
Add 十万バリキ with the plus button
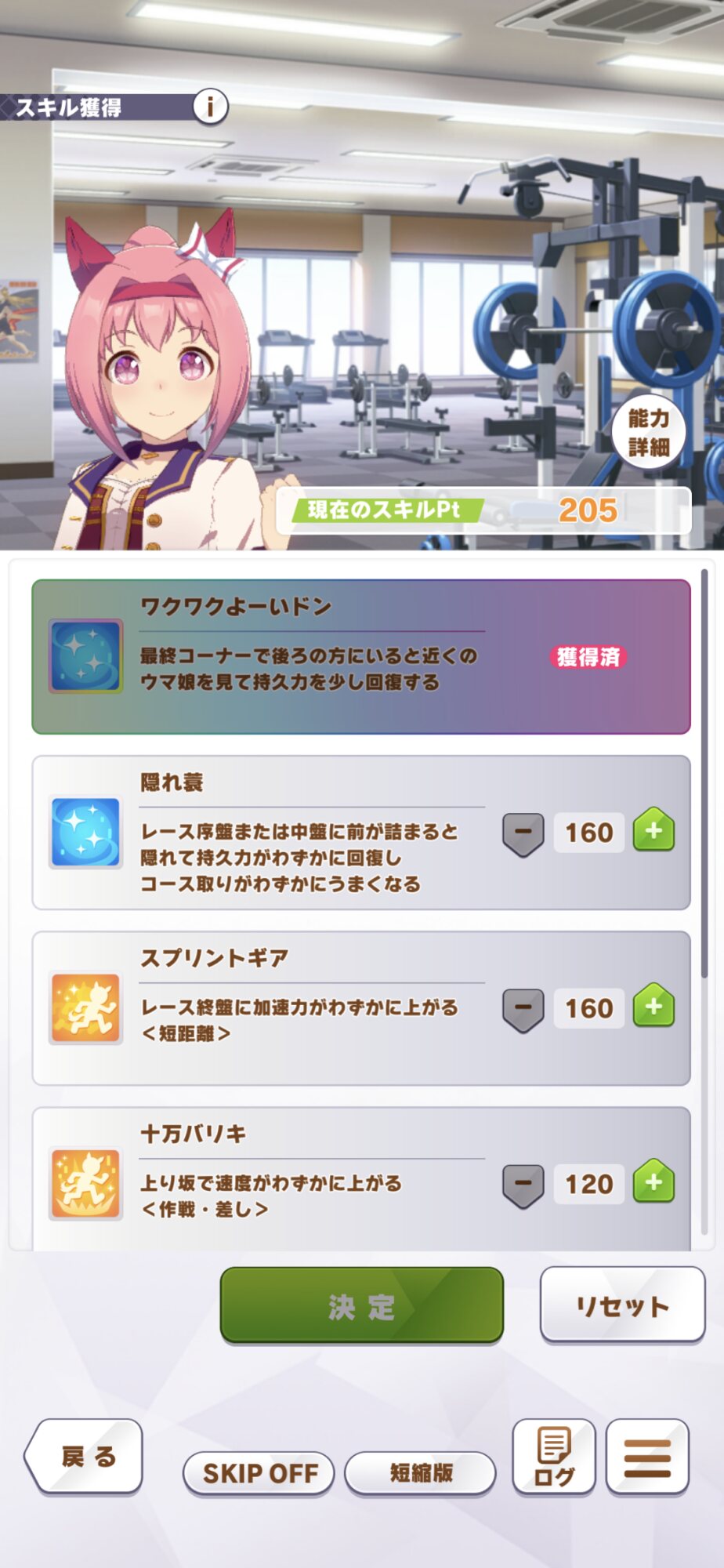(654, 1182)
